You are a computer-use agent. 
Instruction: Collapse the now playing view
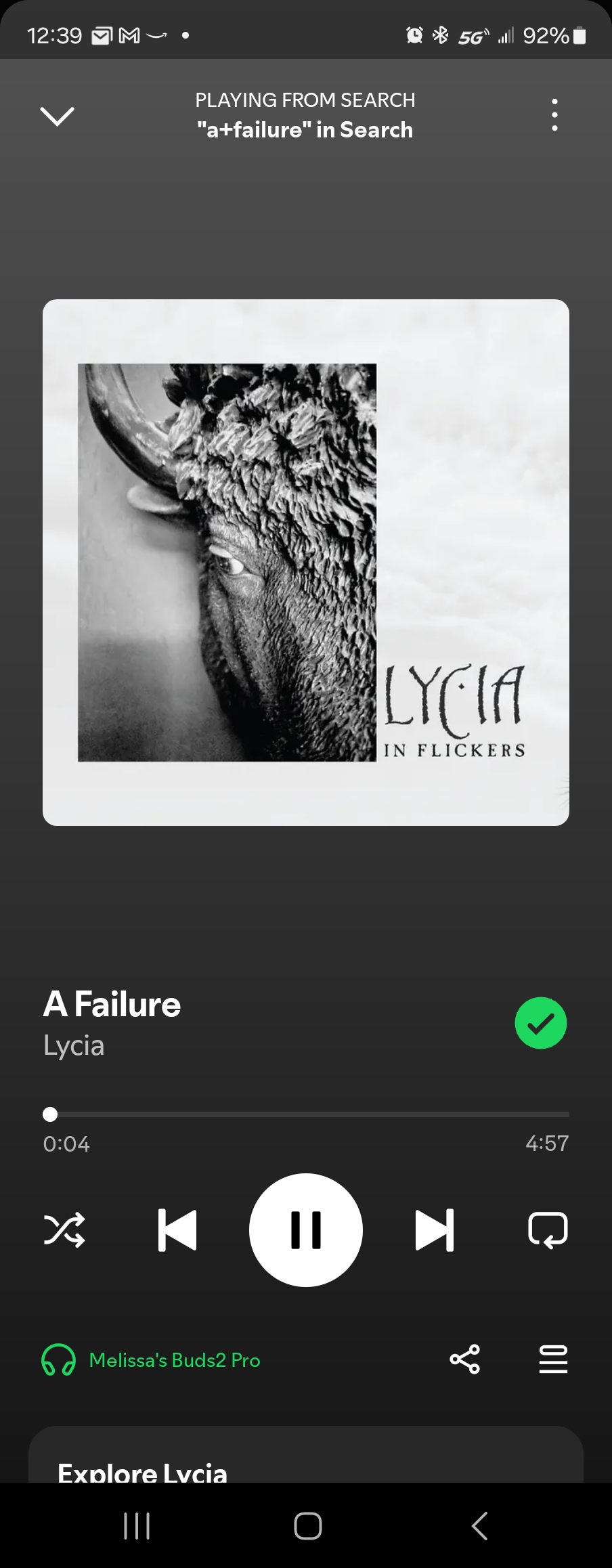58,116
